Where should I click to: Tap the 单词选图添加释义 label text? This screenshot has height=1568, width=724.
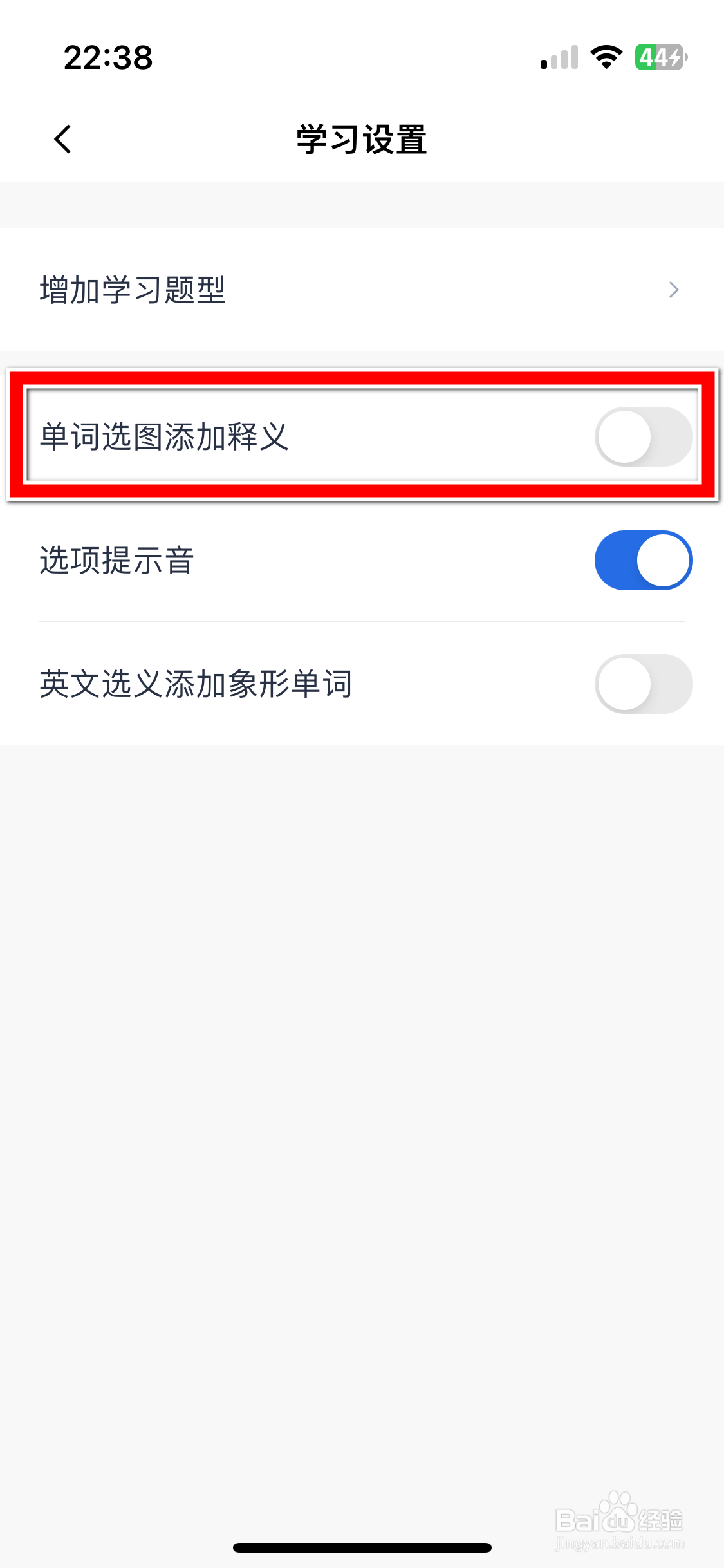(165, 436)
